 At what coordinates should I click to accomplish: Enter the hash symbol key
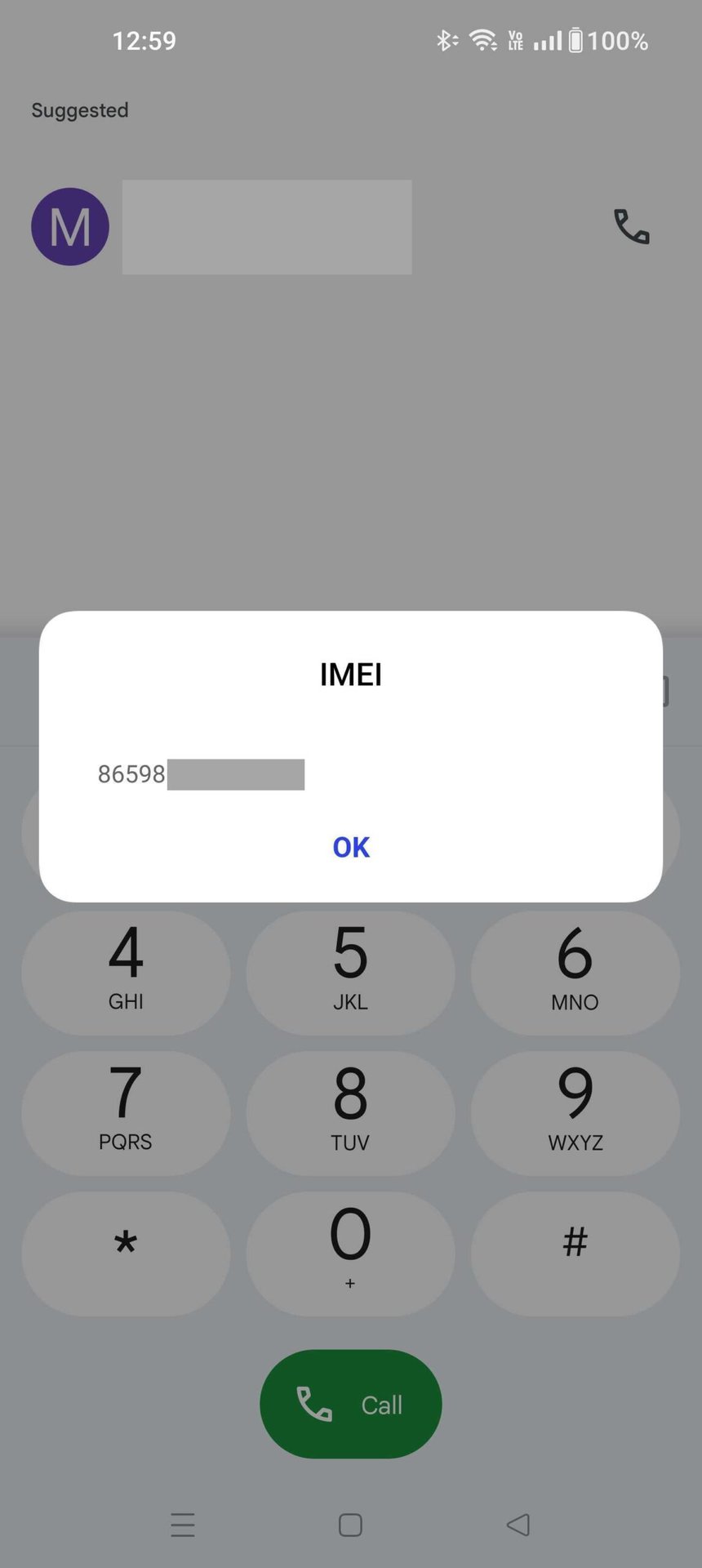(575, 1253)
